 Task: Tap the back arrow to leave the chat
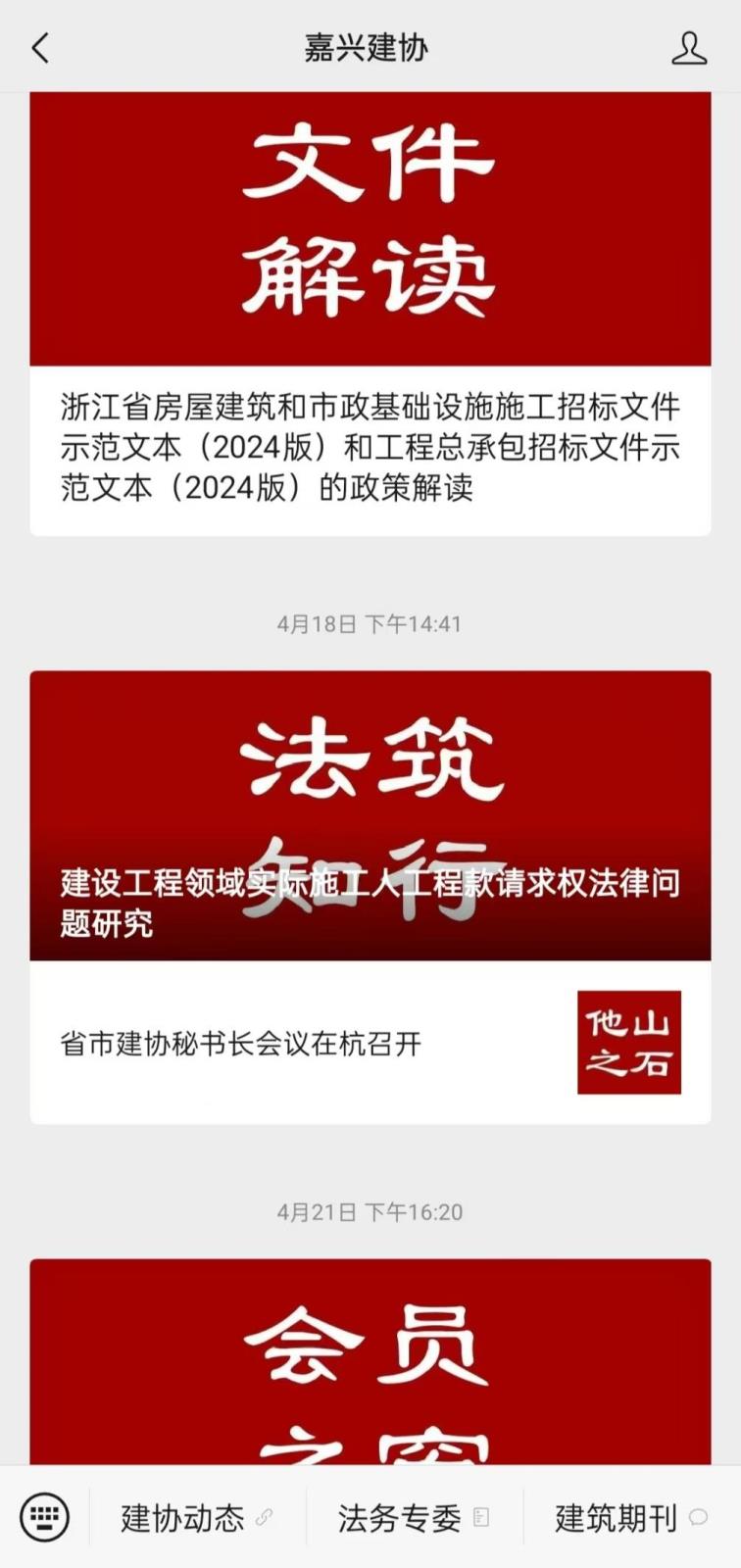click(39, 47)
